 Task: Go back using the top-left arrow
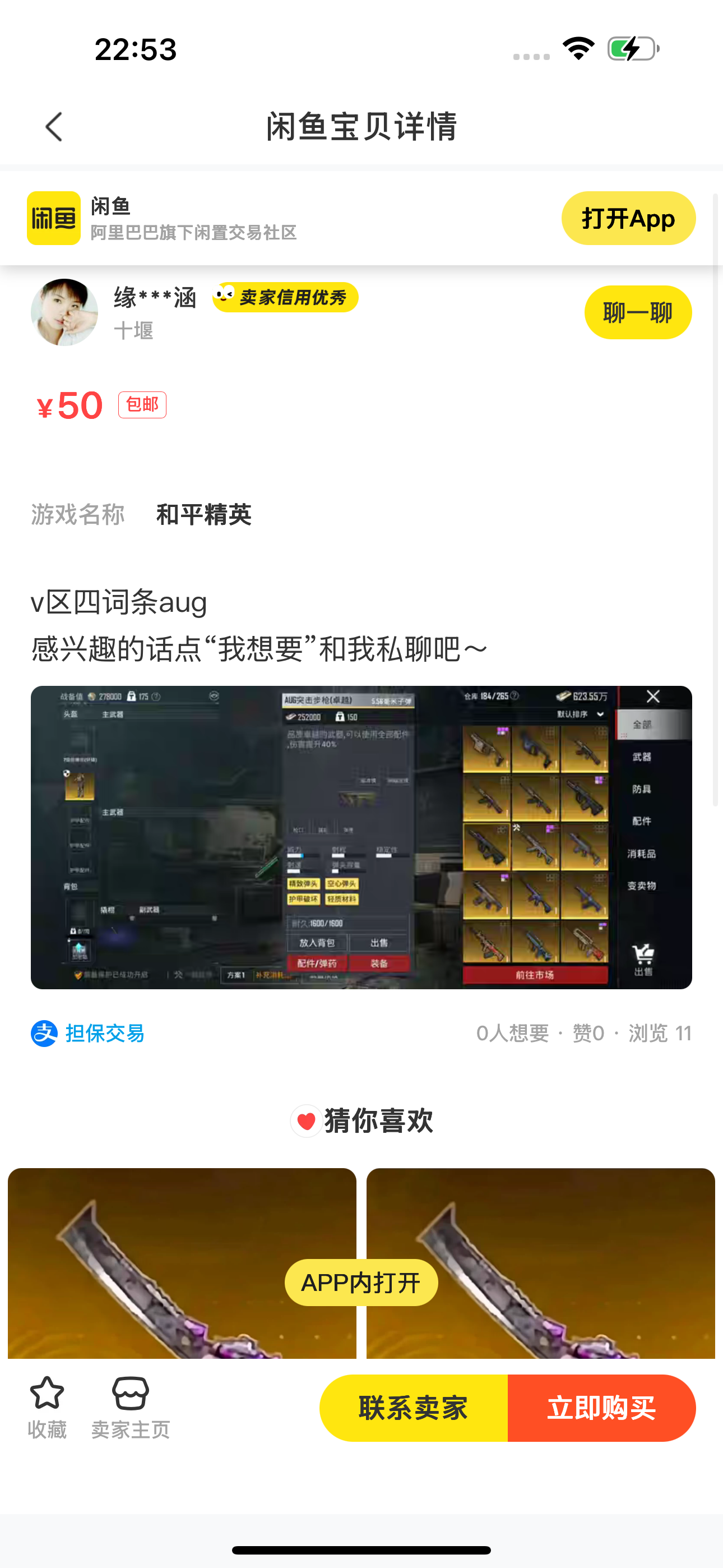(54, 127)
